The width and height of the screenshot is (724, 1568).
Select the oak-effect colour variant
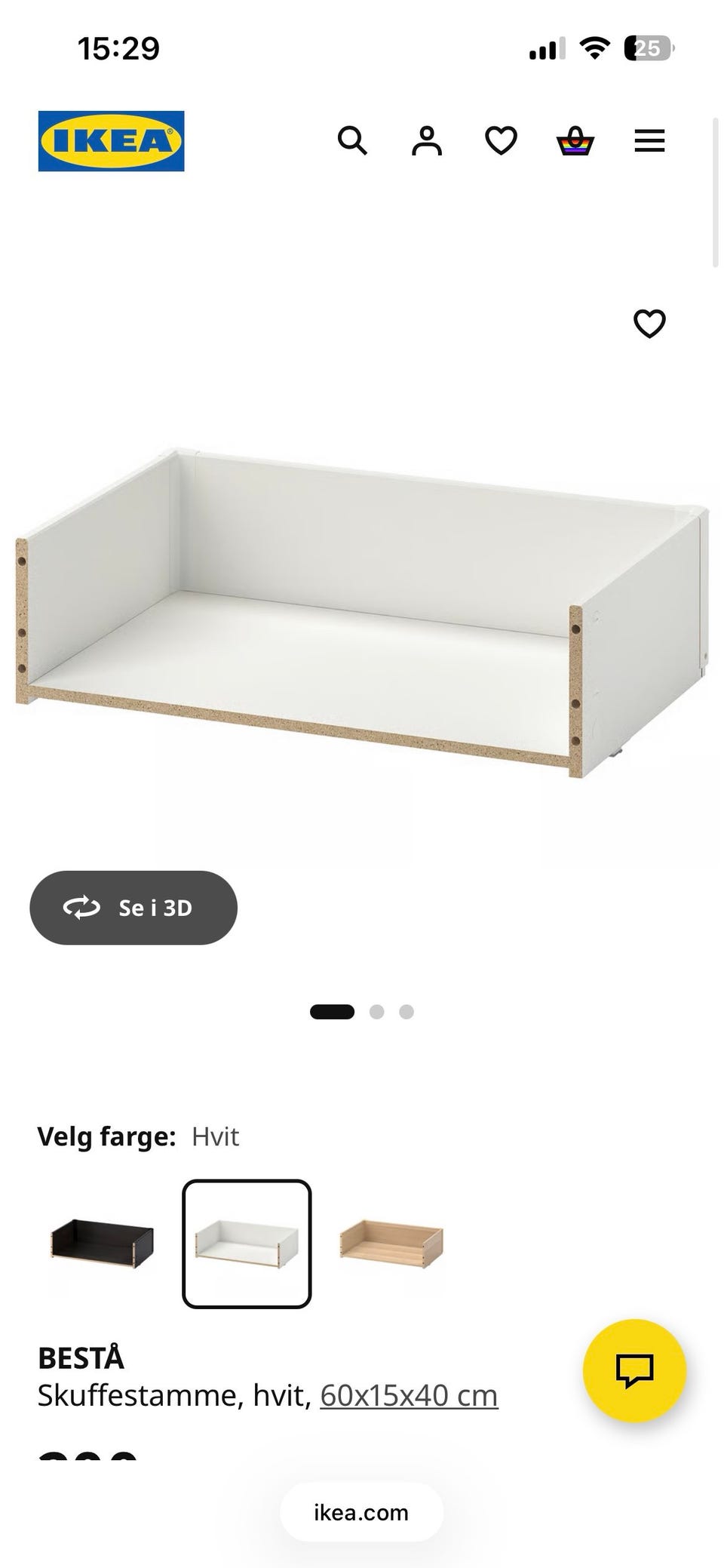point(391,1243)
